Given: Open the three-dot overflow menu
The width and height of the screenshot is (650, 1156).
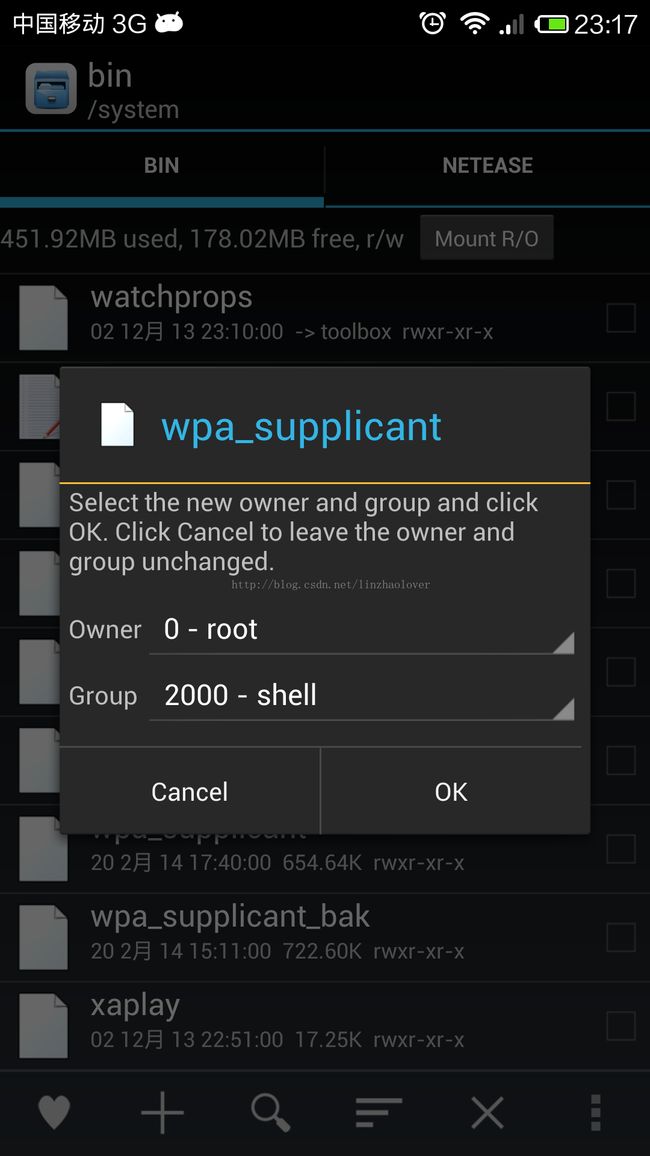Looking at the screenshot, I should tap(595, 1113).
